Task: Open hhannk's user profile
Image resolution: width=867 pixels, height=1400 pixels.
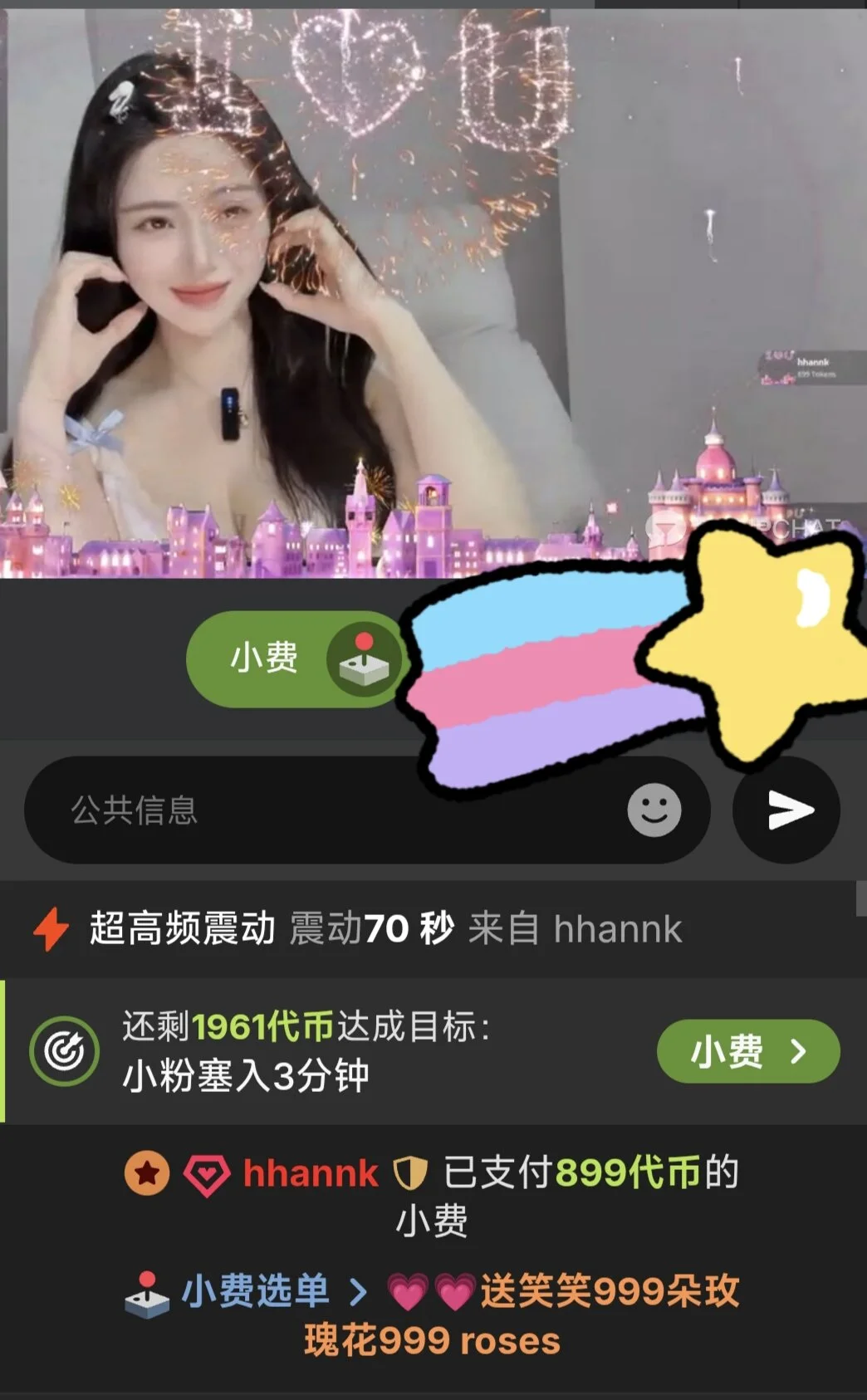Action: [x=310, y=1173]
